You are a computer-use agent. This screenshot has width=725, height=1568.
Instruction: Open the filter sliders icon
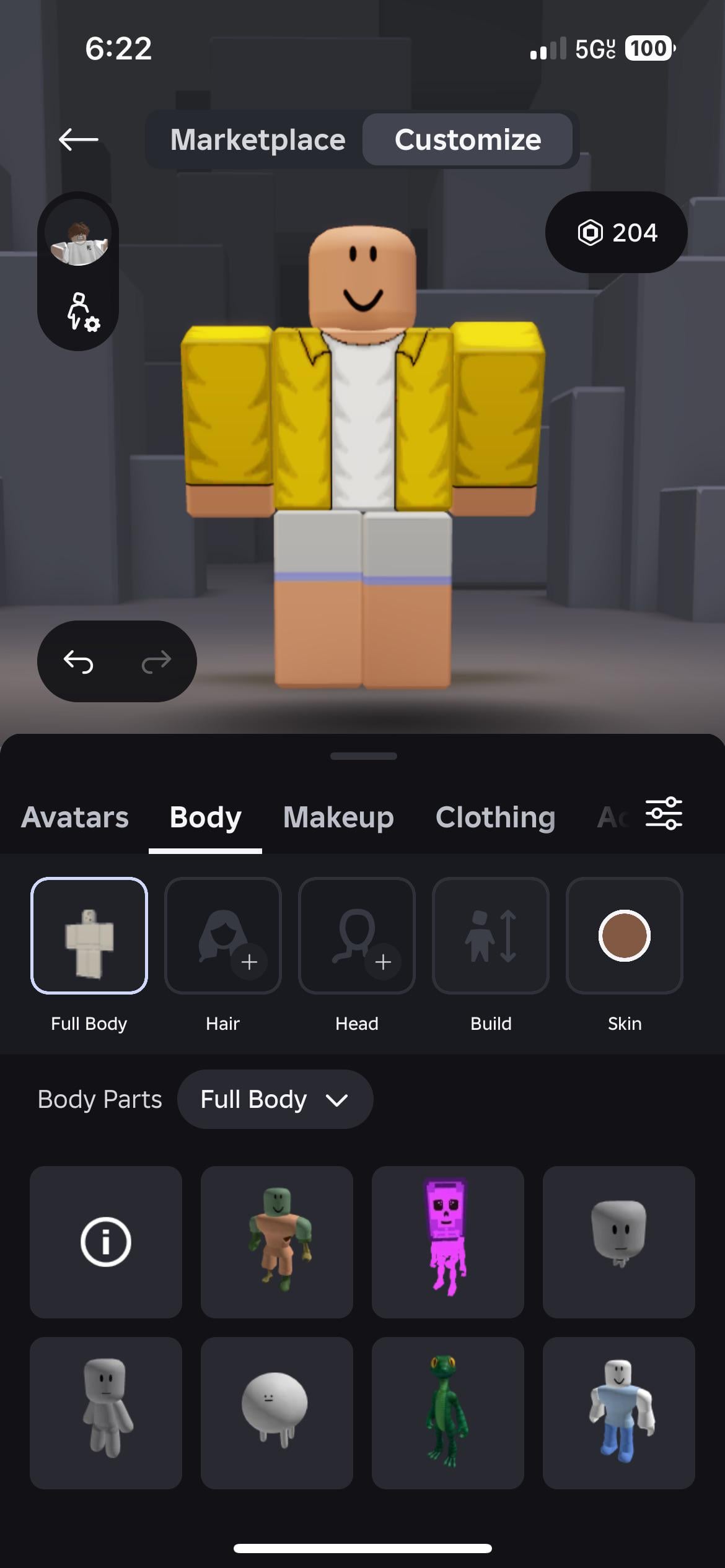tap(664, 814)
